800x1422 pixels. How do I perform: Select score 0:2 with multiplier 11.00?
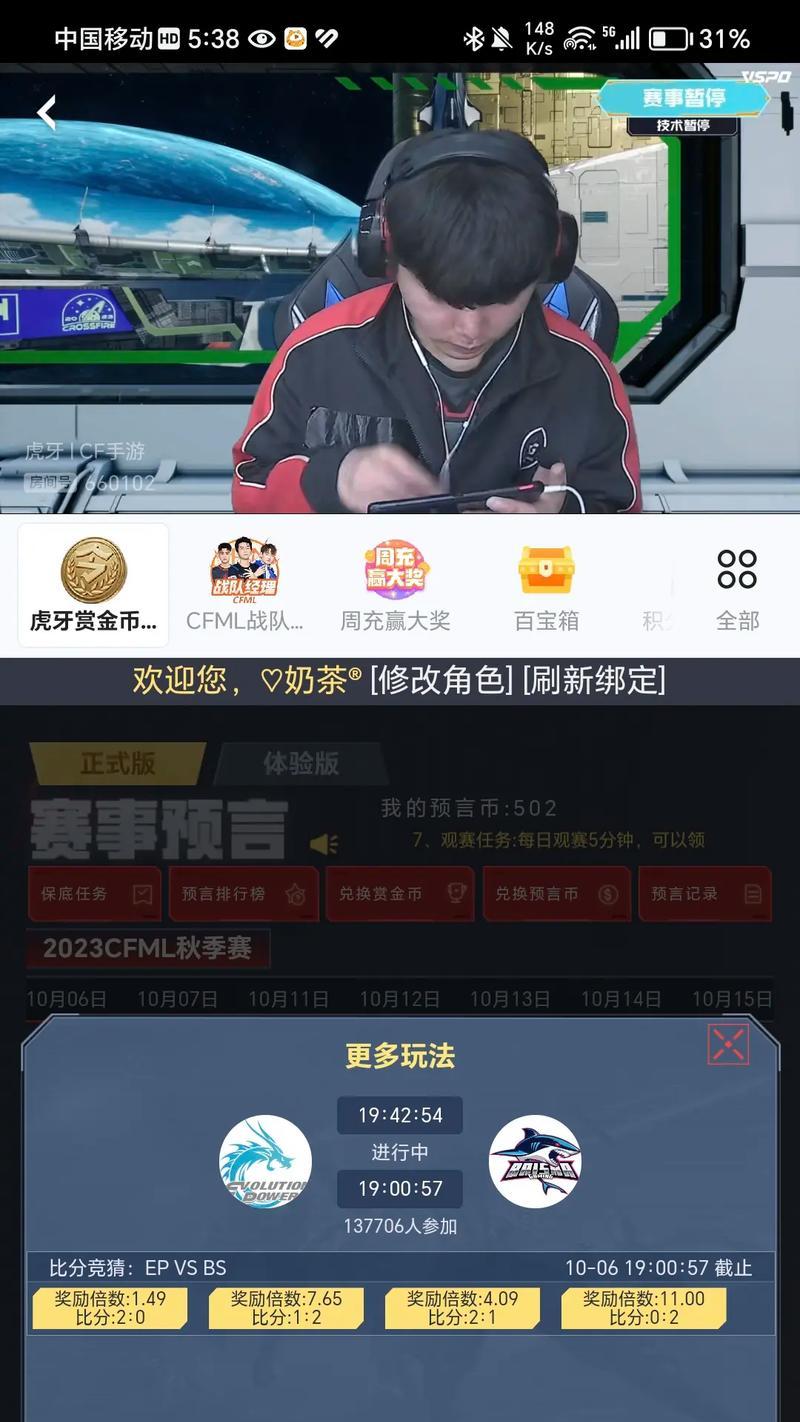pos(643,1308)
